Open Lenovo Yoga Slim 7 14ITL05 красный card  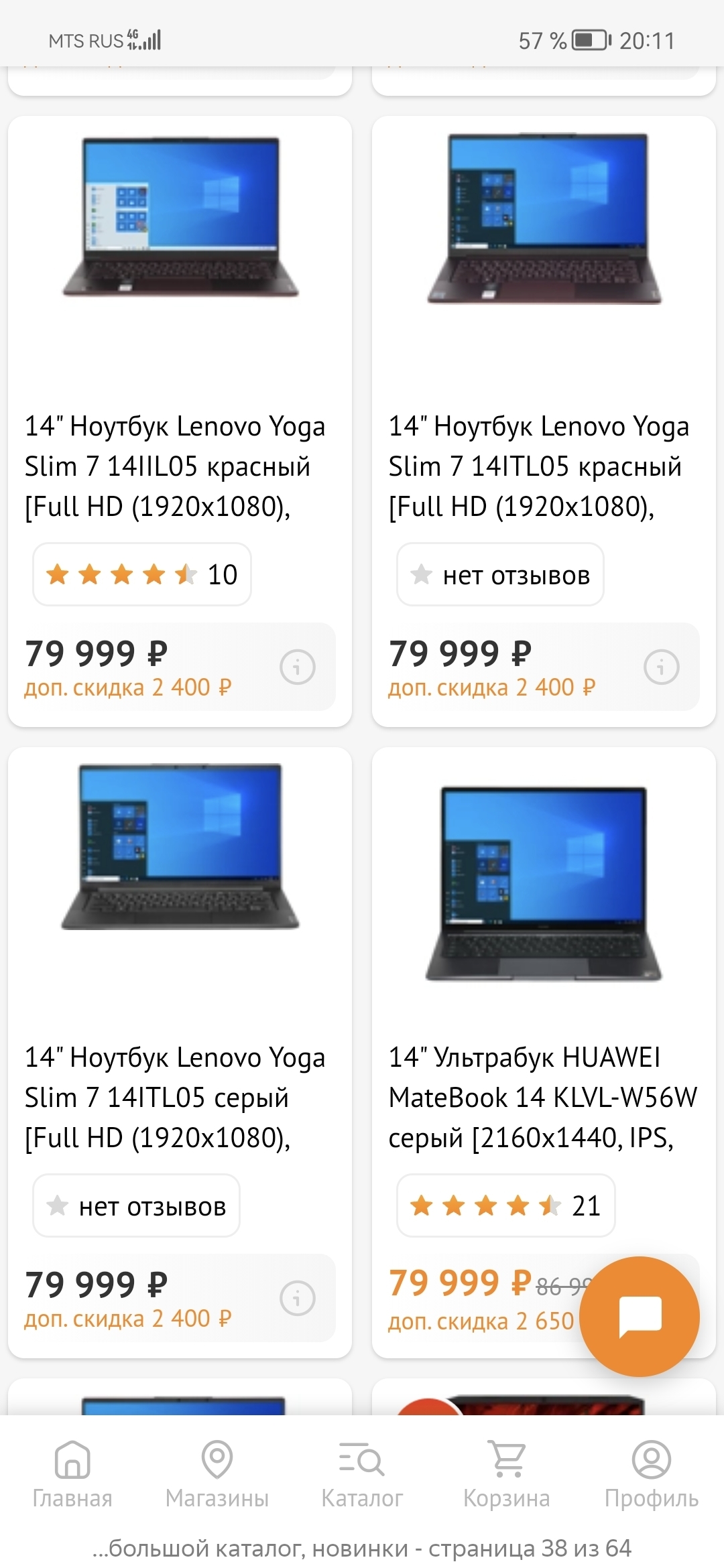(538, 466)
